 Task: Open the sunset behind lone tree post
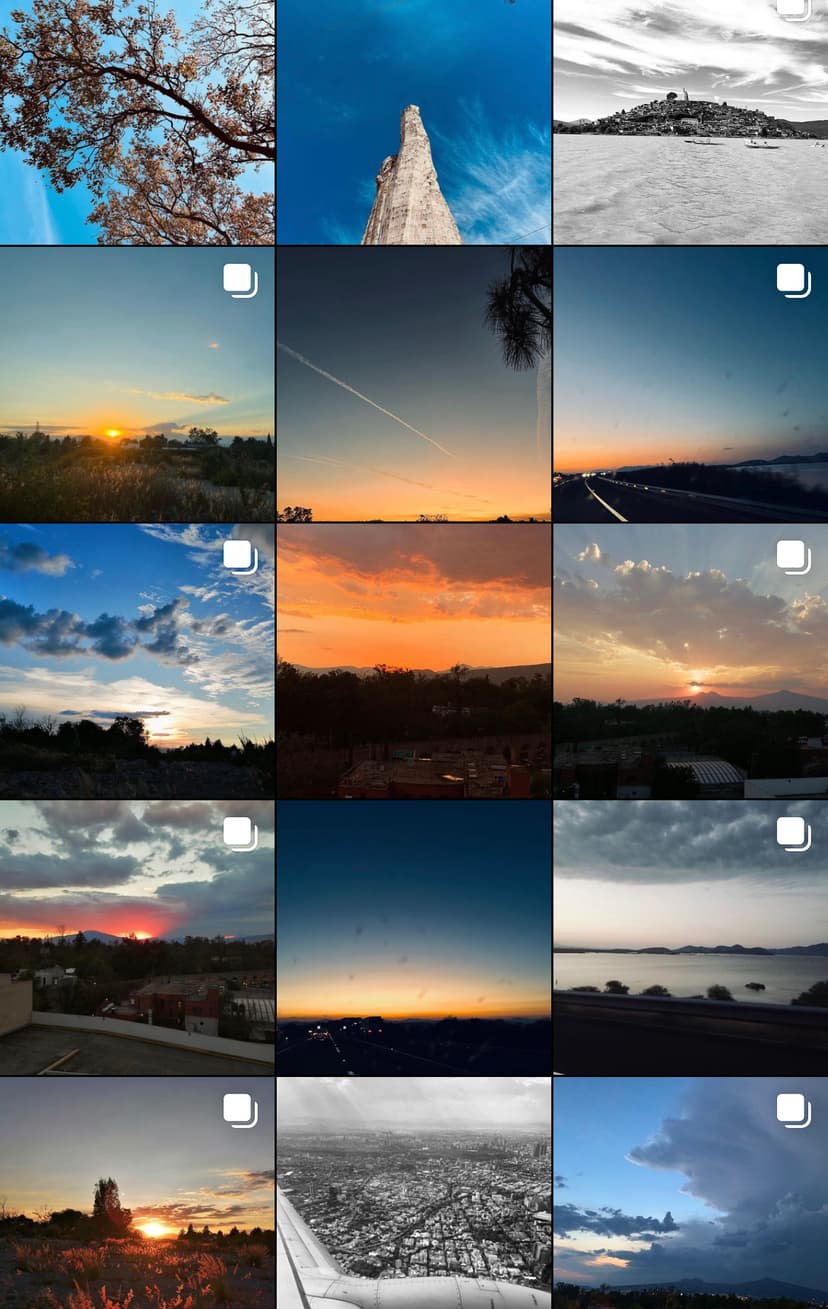[137, 1193]
